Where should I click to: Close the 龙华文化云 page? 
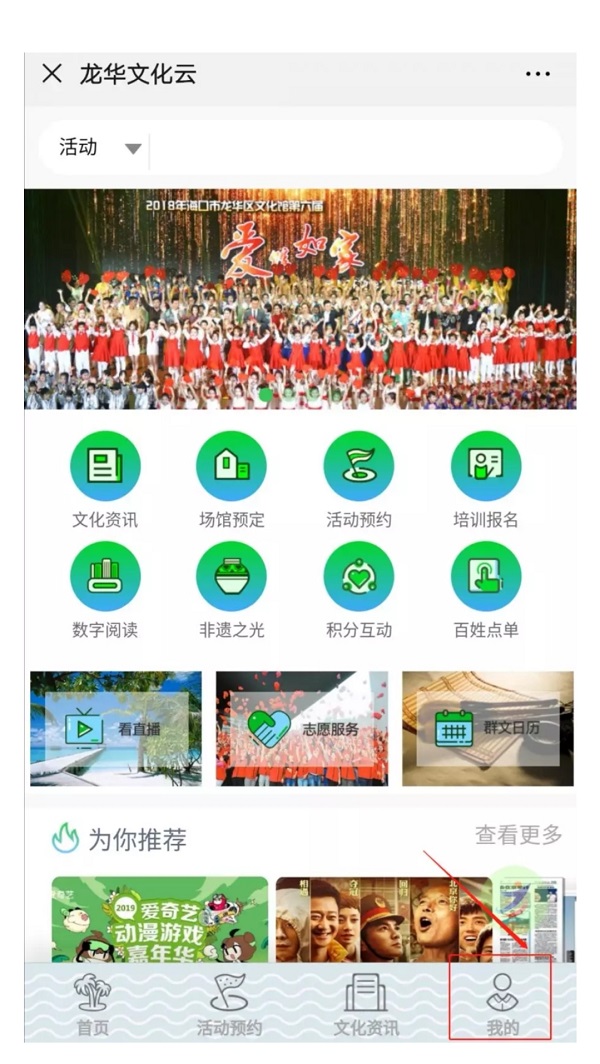(52, 74)
